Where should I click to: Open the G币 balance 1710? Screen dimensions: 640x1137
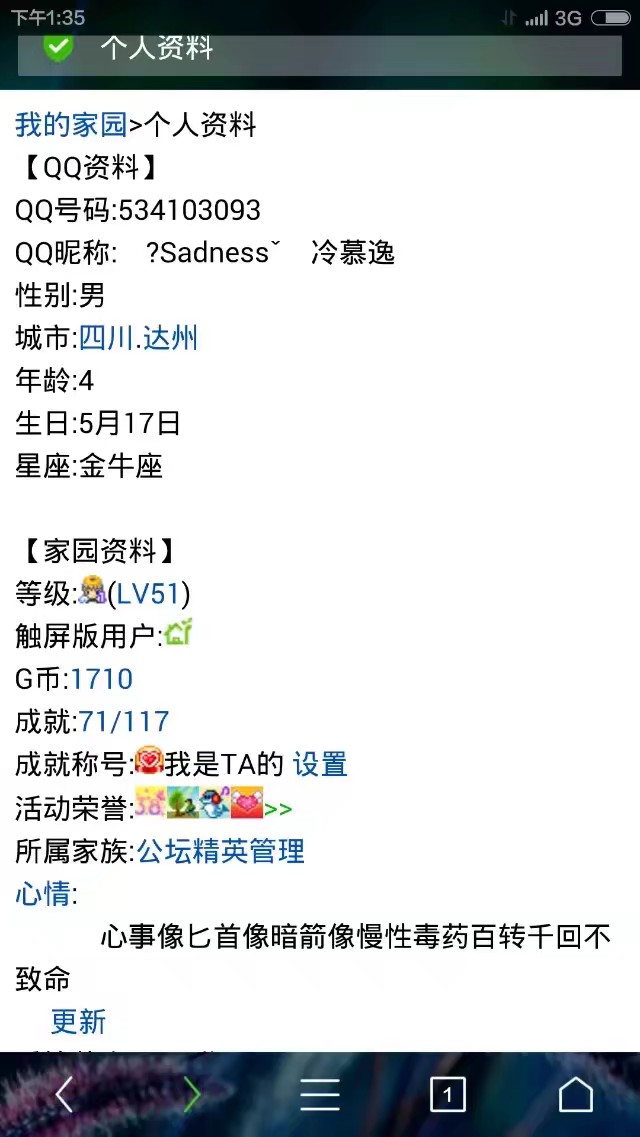[101, 680]
